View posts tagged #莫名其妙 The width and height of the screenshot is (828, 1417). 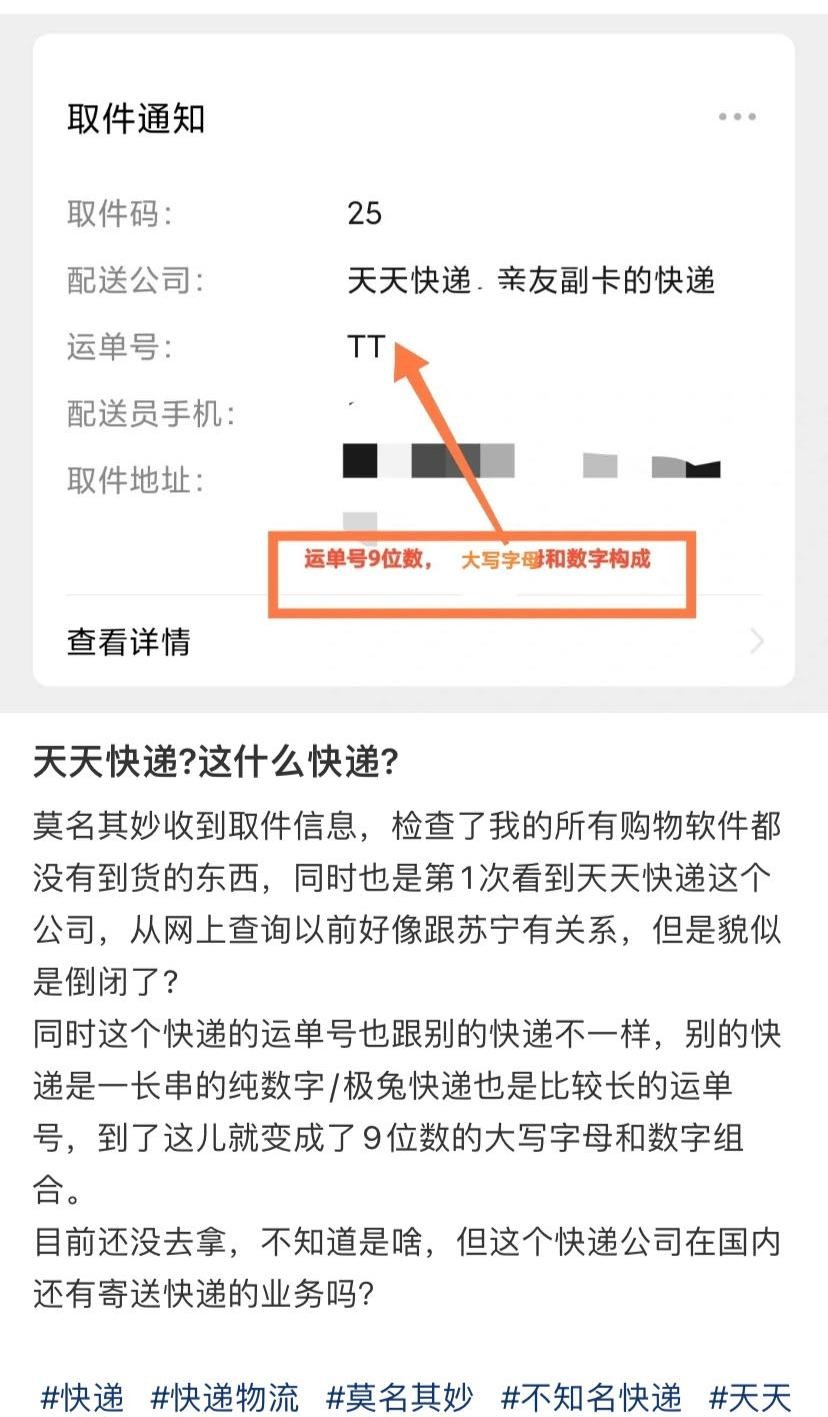(x=400, y=1396)
